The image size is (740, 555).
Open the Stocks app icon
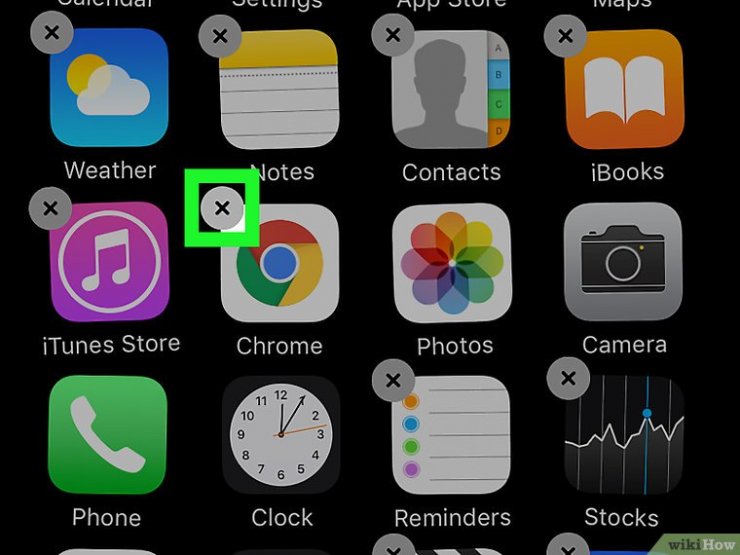624,436
